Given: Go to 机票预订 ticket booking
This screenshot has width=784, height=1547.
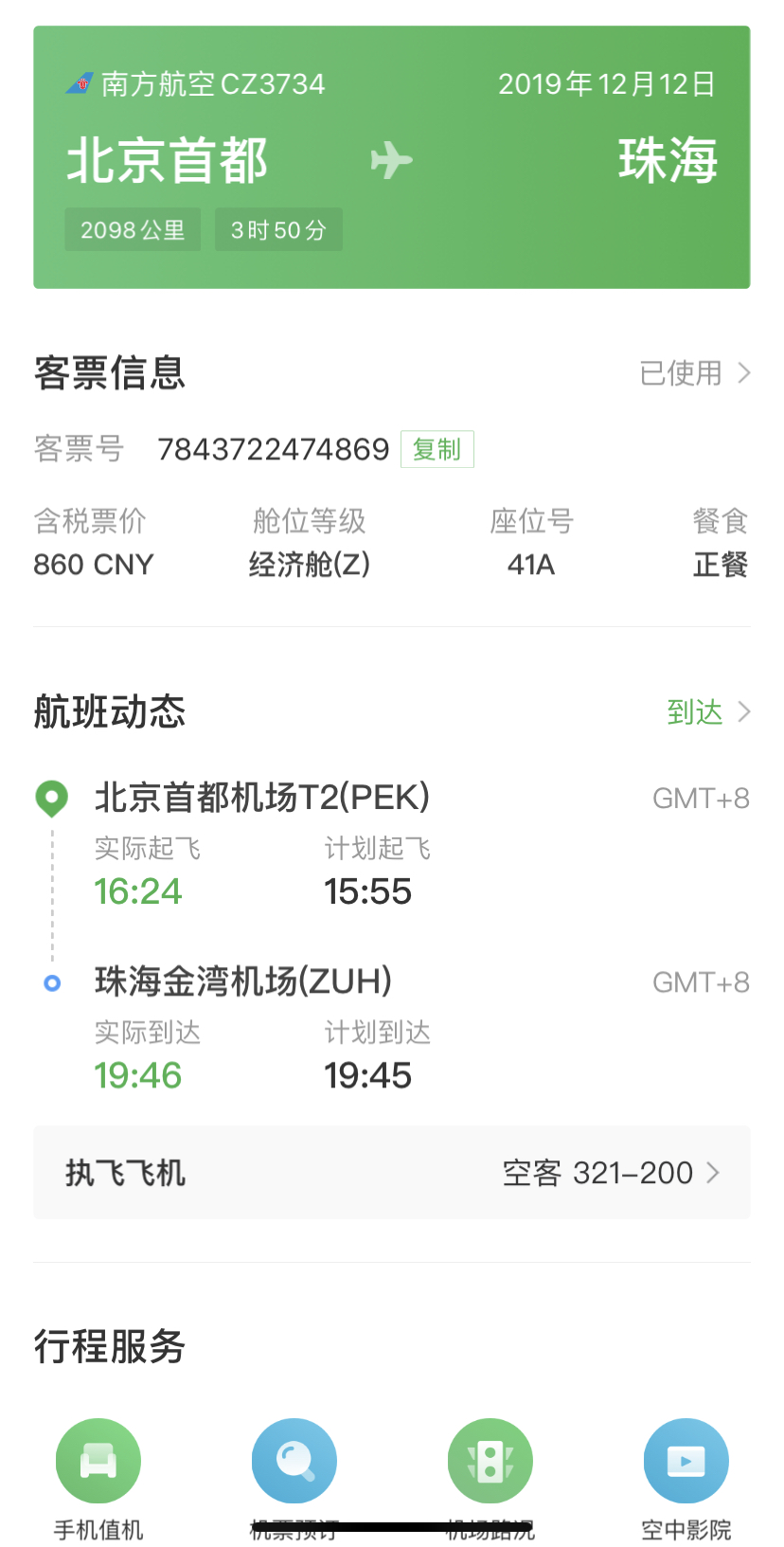Looking at the screenshot, I should [x=294, y=1461].
